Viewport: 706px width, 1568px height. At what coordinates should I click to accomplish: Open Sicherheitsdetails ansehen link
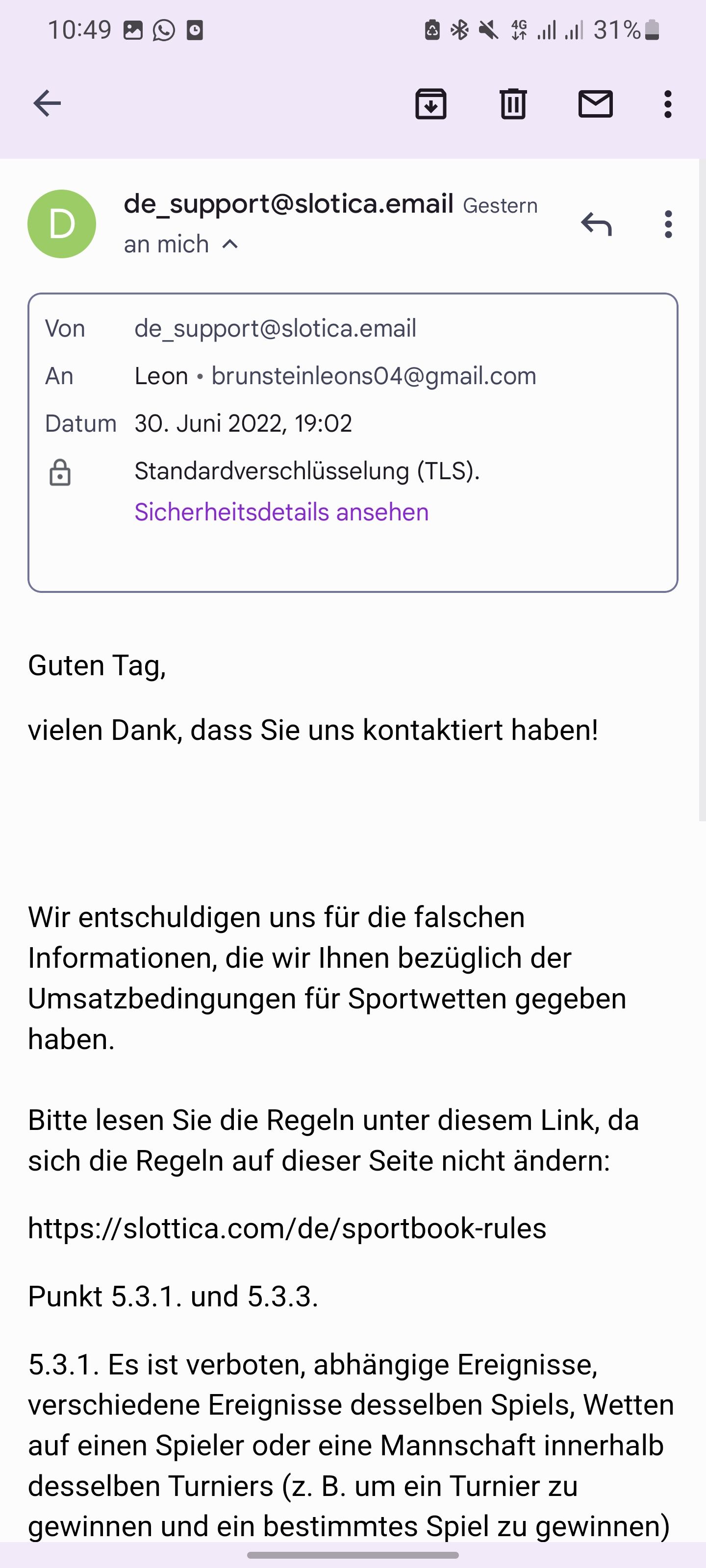pos(281,512)
